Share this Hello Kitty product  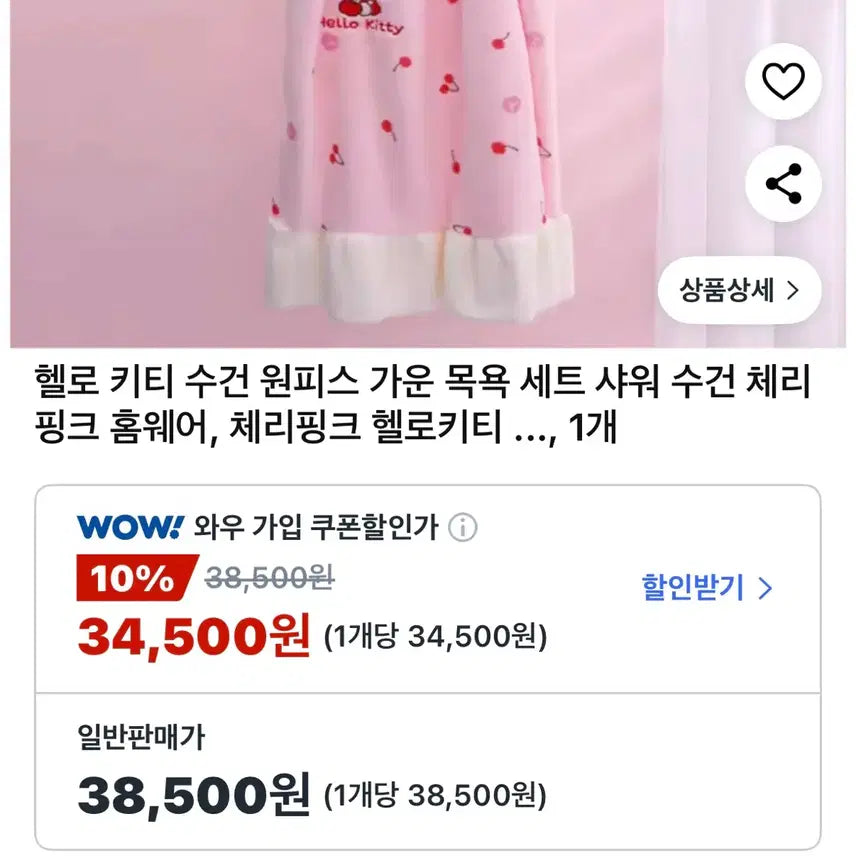(783, 184)
